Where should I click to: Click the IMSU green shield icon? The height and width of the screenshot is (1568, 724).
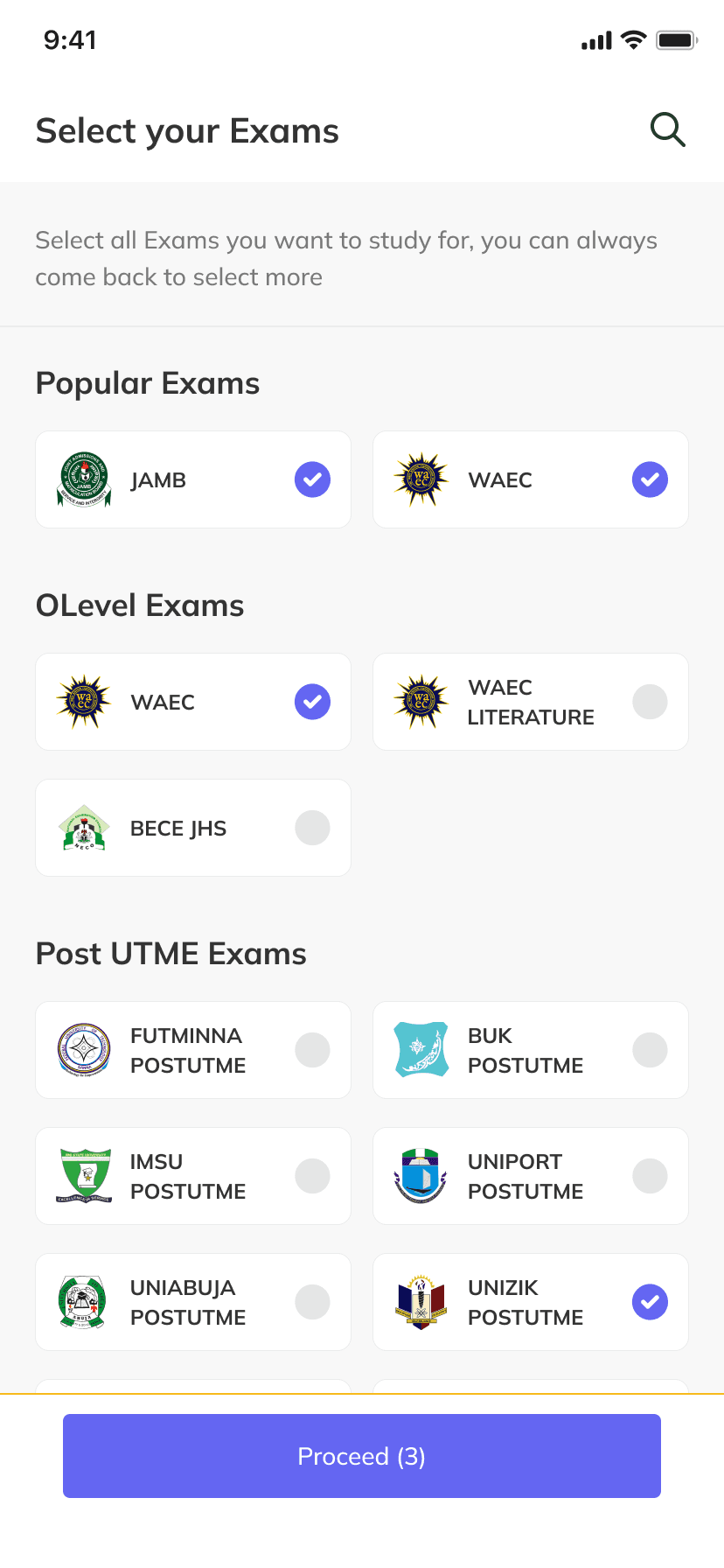84,1176
